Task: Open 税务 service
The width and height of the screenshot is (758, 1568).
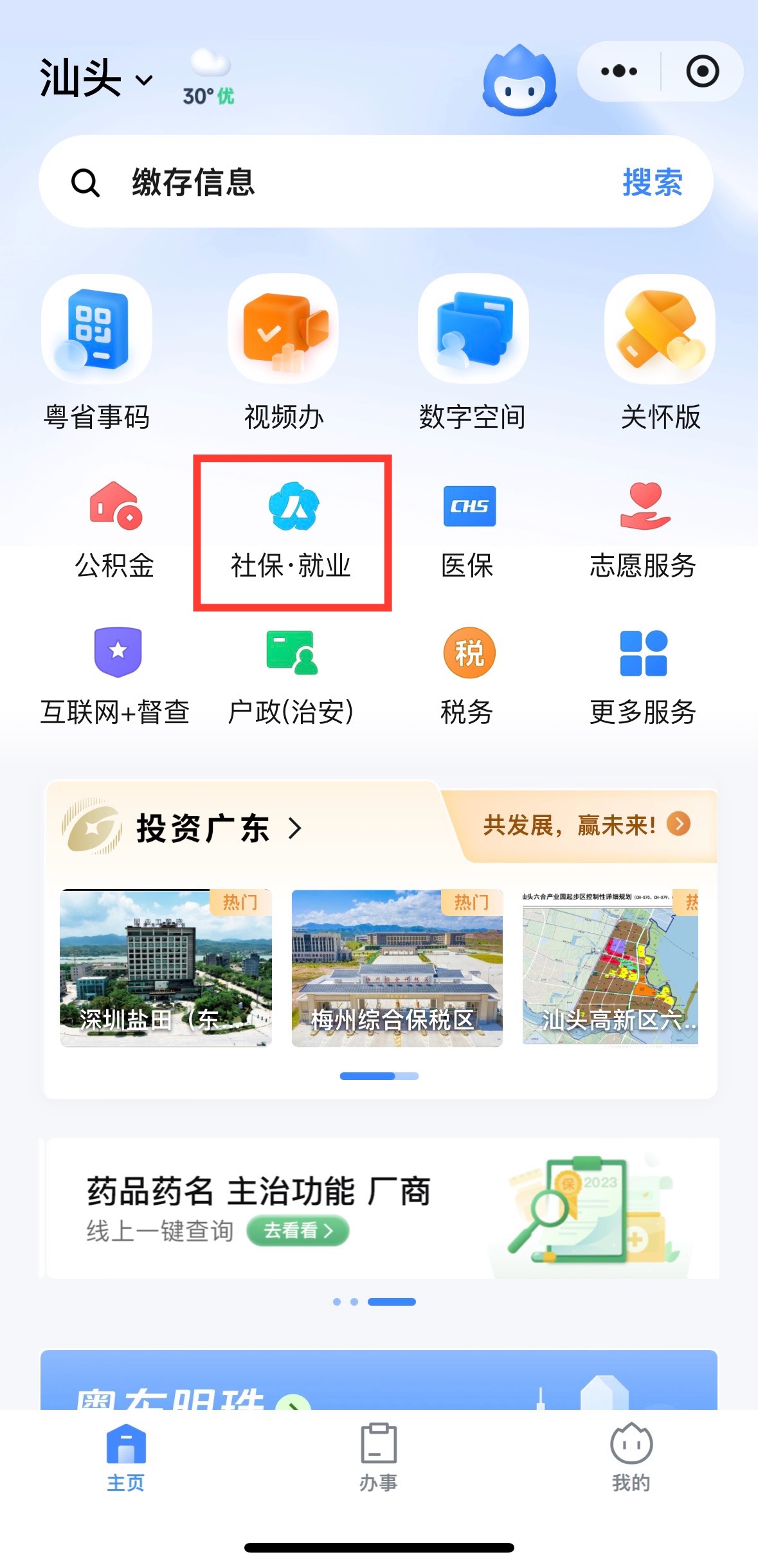Action: 468,676
